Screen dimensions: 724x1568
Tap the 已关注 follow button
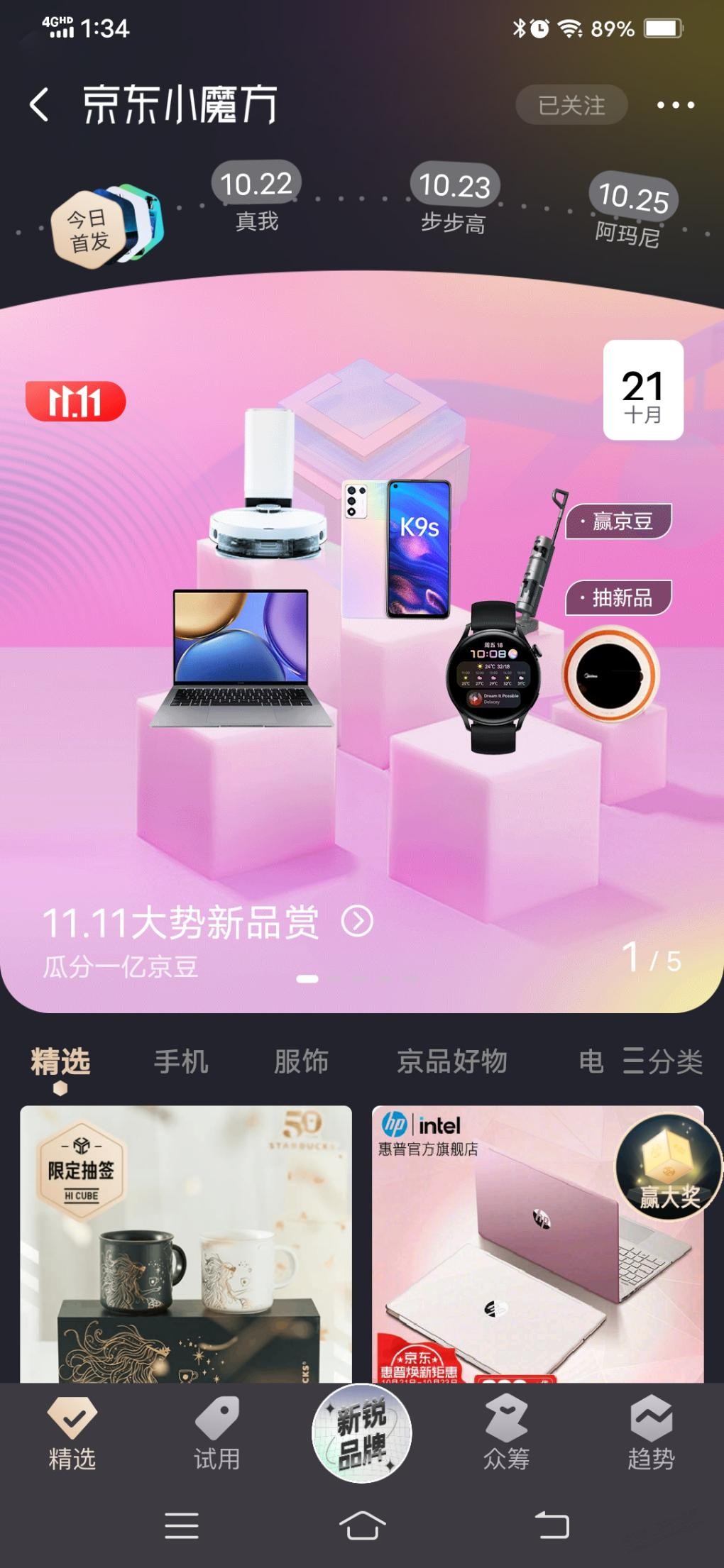coord(571,105)
